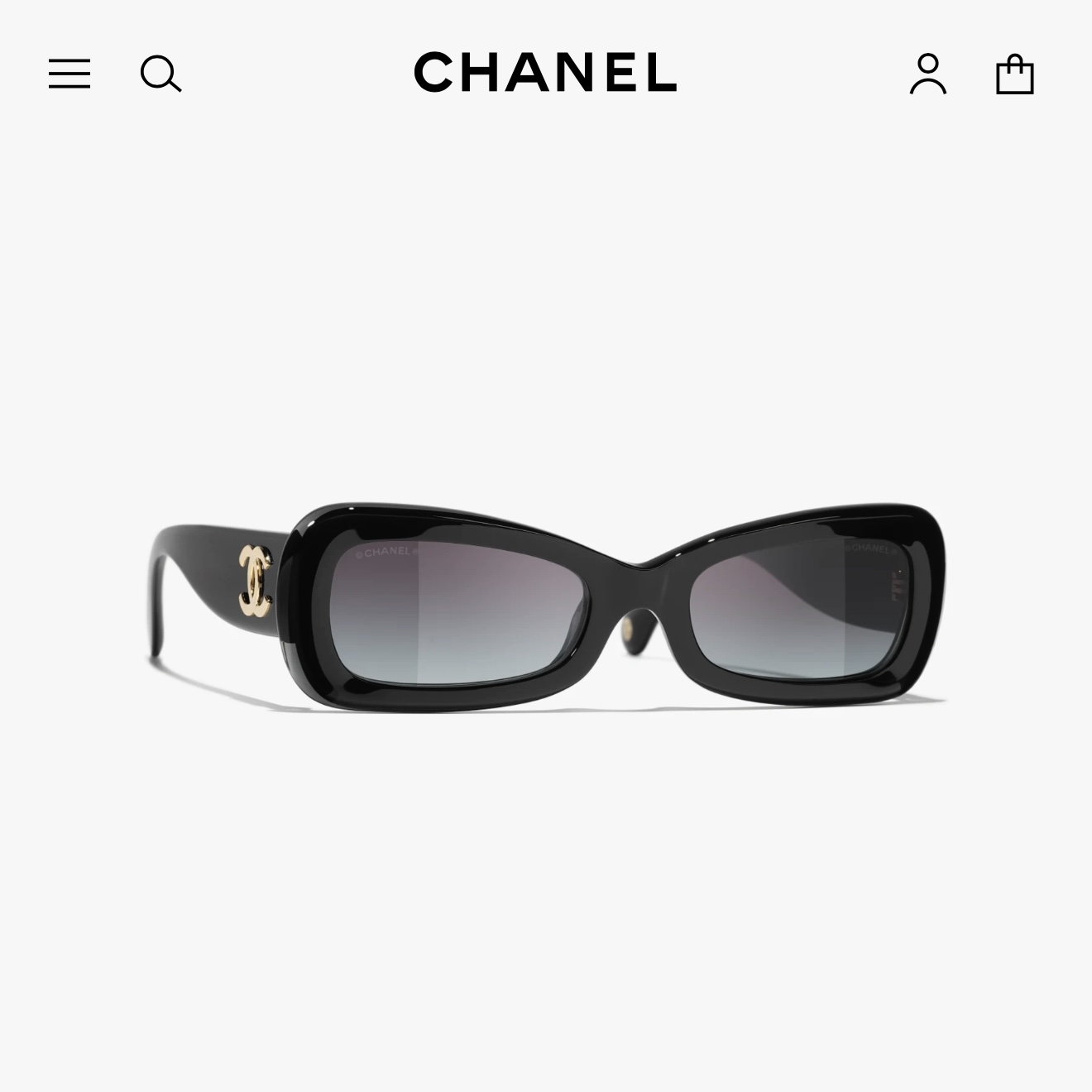Screen dimensions: 1092x1092
Task: Open the search icon
Action: 160,74
